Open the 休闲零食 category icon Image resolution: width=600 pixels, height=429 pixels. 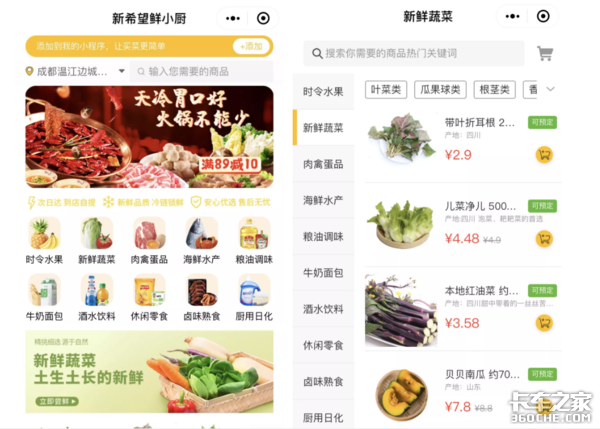148,292
